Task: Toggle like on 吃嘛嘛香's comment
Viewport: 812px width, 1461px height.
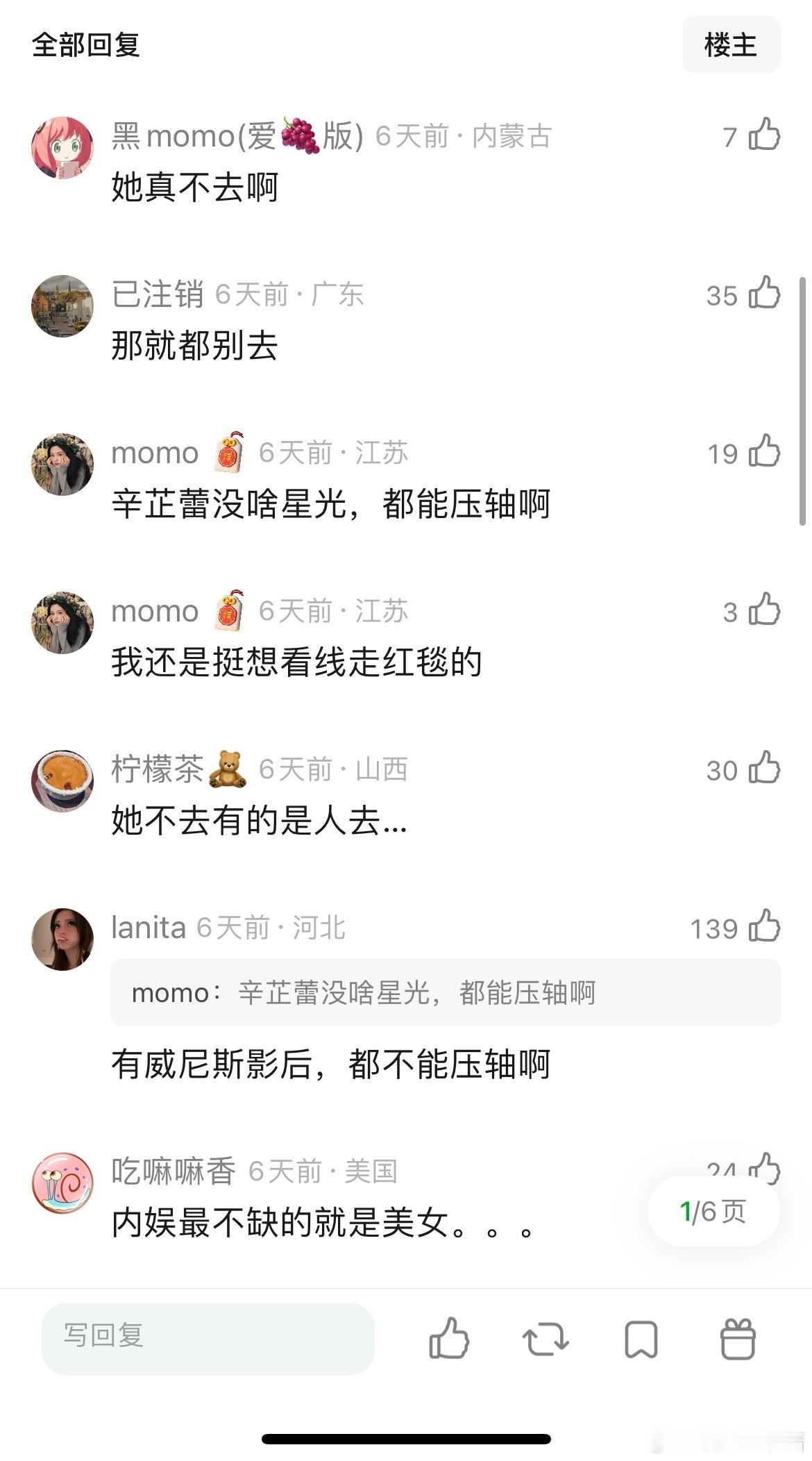Action: (x=762, y=1171)
